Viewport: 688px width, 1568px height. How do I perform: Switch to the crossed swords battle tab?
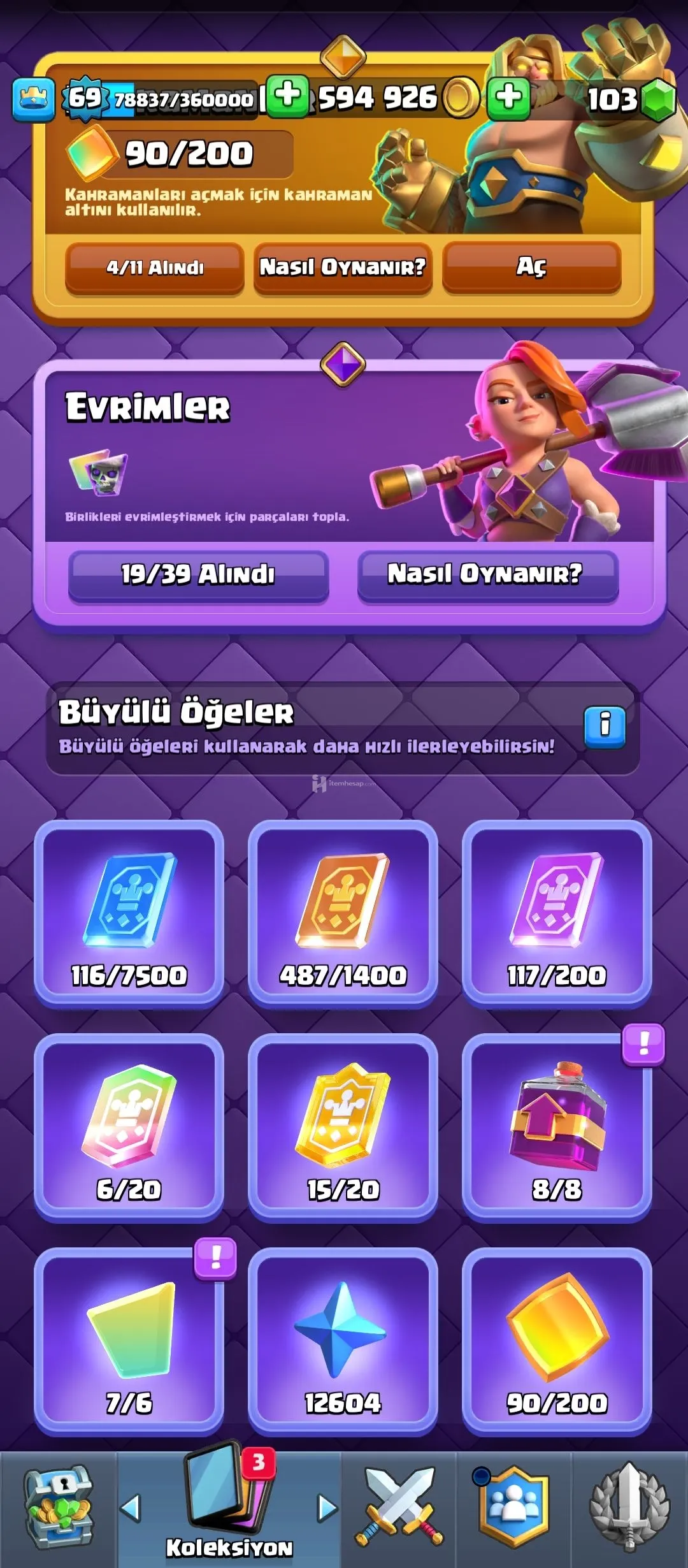tap(399, 1508)
